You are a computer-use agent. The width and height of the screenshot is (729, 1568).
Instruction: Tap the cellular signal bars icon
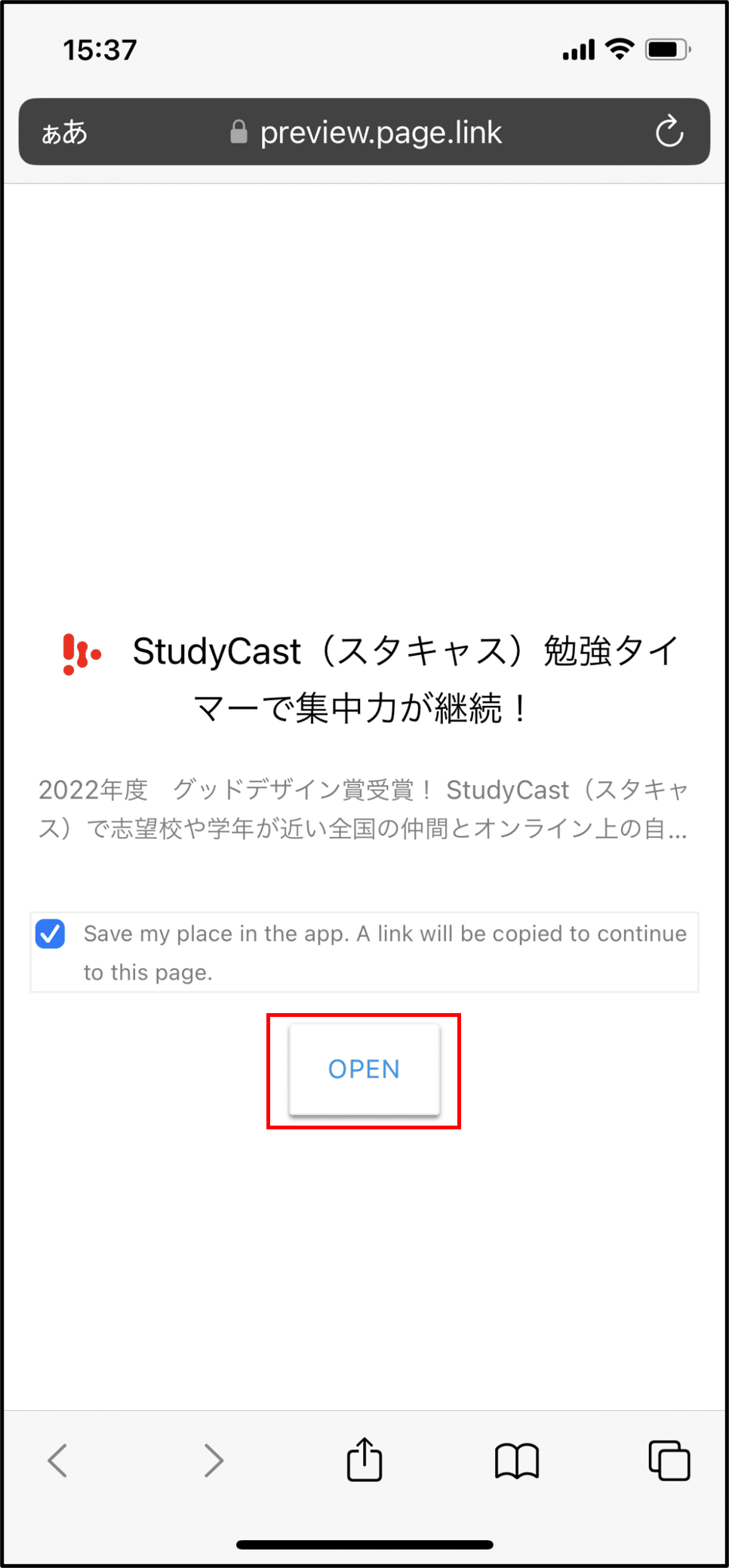577,49
